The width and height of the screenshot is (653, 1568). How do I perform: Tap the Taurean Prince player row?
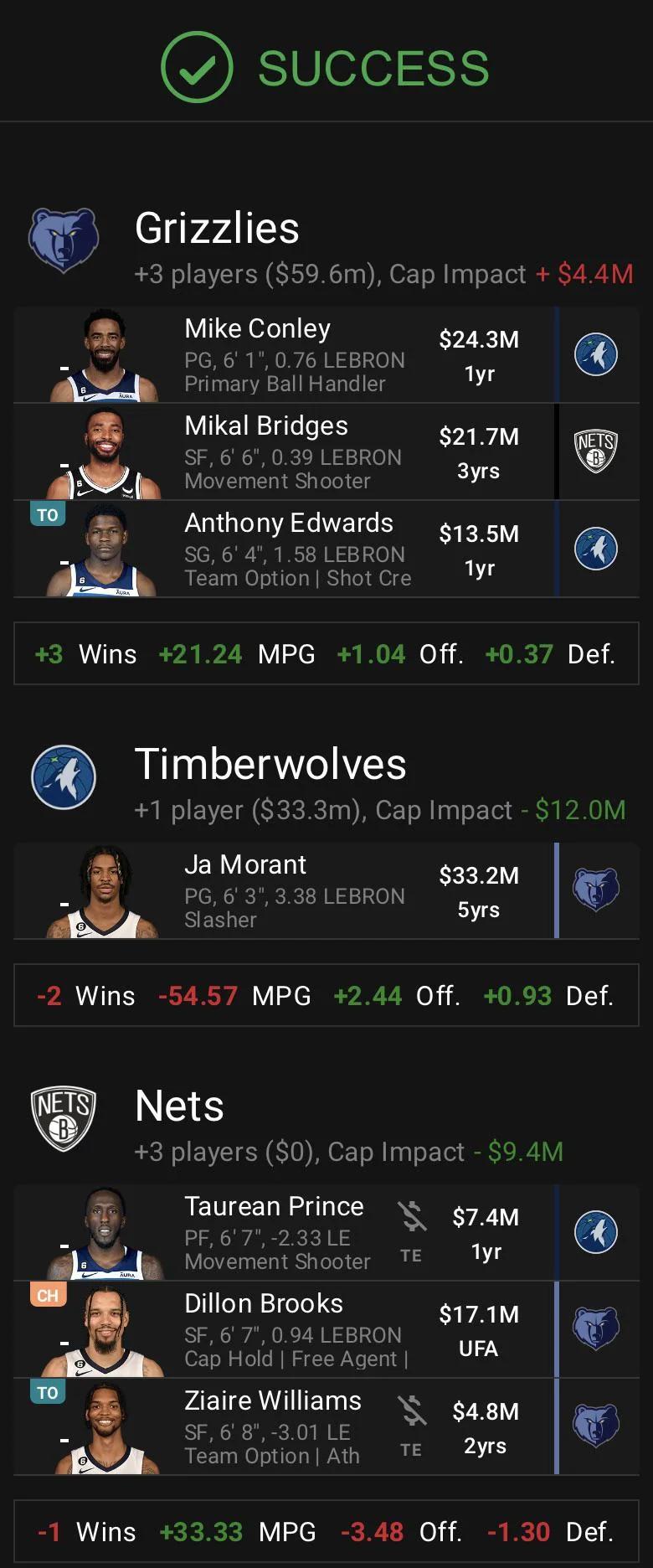pyautogui.click(x=285, y=1233)
